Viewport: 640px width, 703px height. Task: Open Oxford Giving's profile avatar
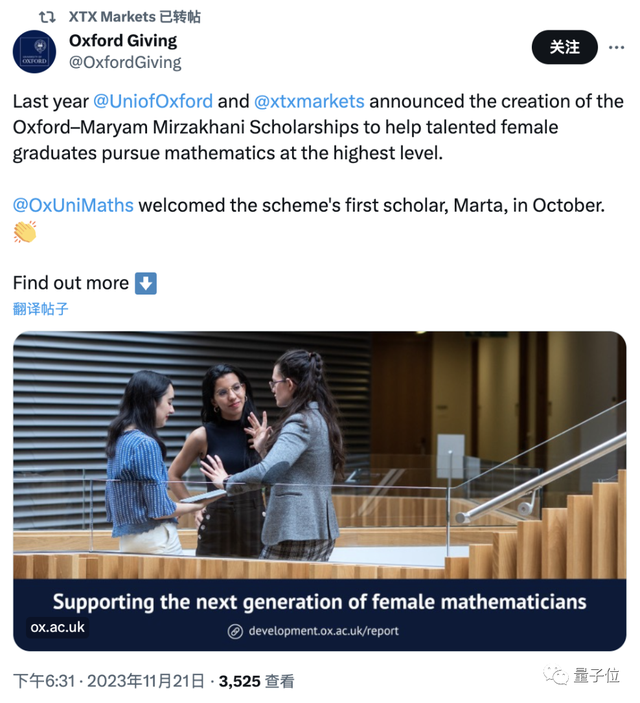click(x=34, y=51)
